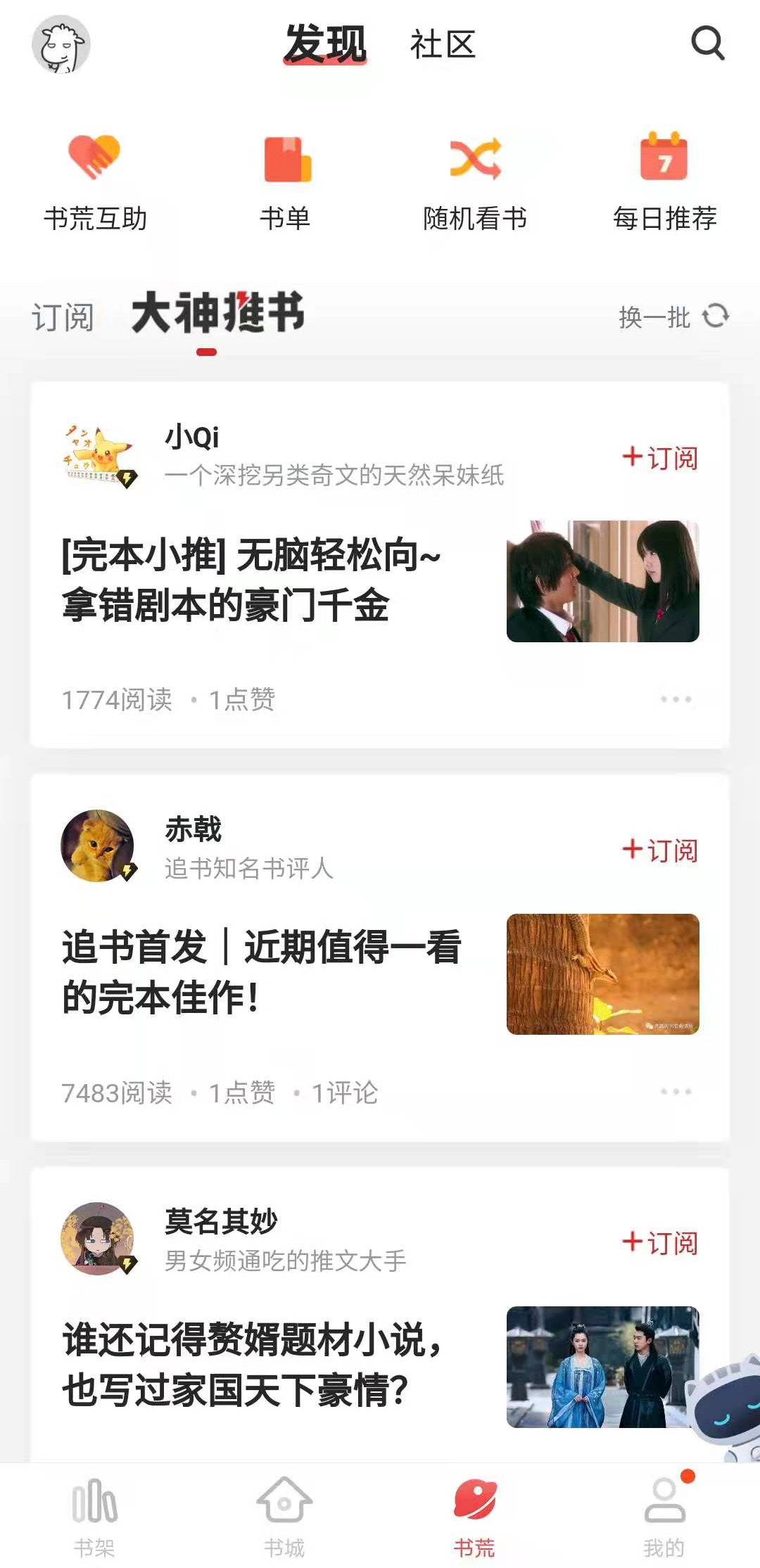Subscribe to 小Qi
The image size is (760, 1568).
660,458
